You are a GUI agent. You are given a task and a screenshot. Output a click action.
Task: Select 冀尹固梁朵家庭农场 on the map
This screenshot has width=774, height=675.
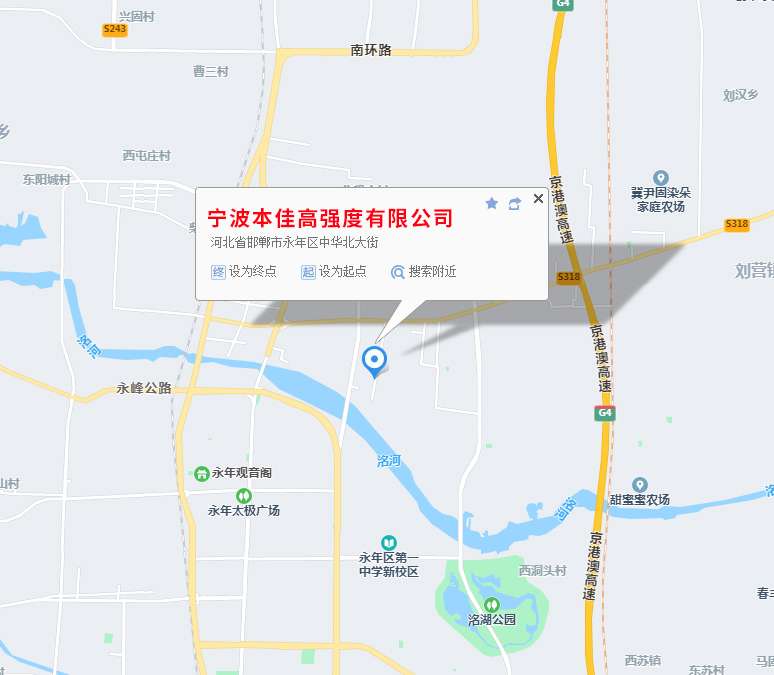point(660,178)
